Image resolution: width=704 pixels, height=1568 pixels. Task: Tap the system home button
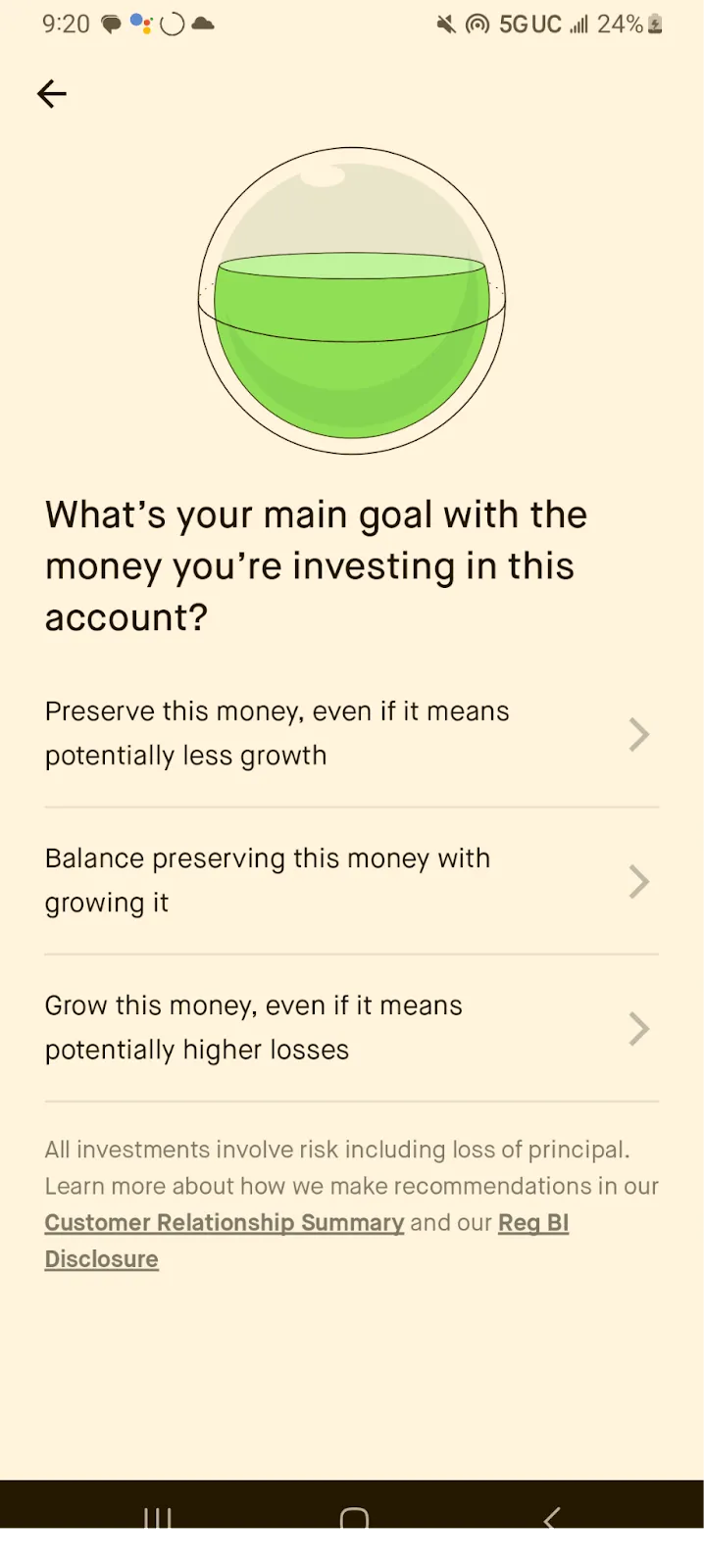pyautogui.click(x=354, y=1519)
